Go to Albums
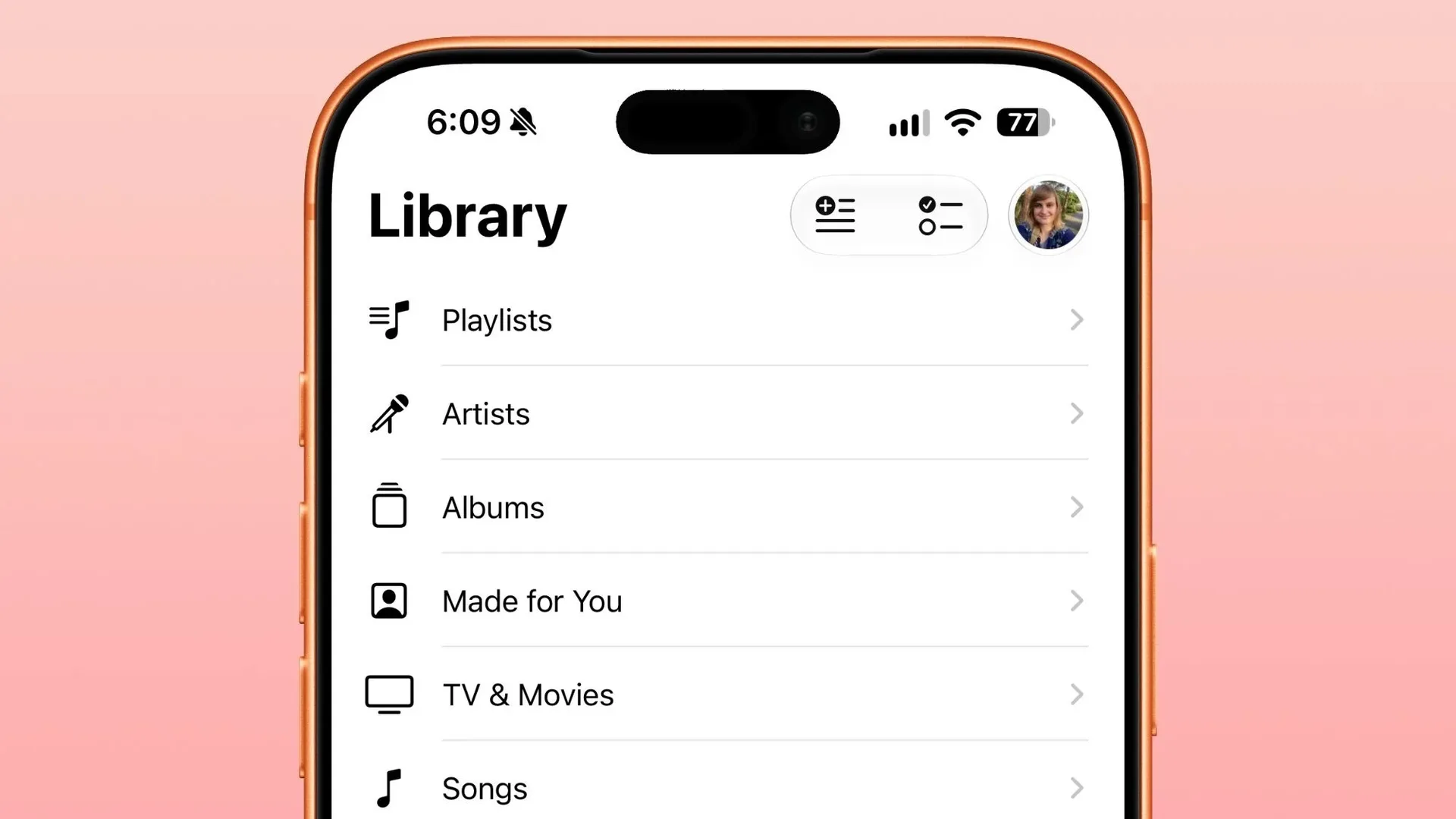This screenshot has height=819, width=1456. click(727, 507)
